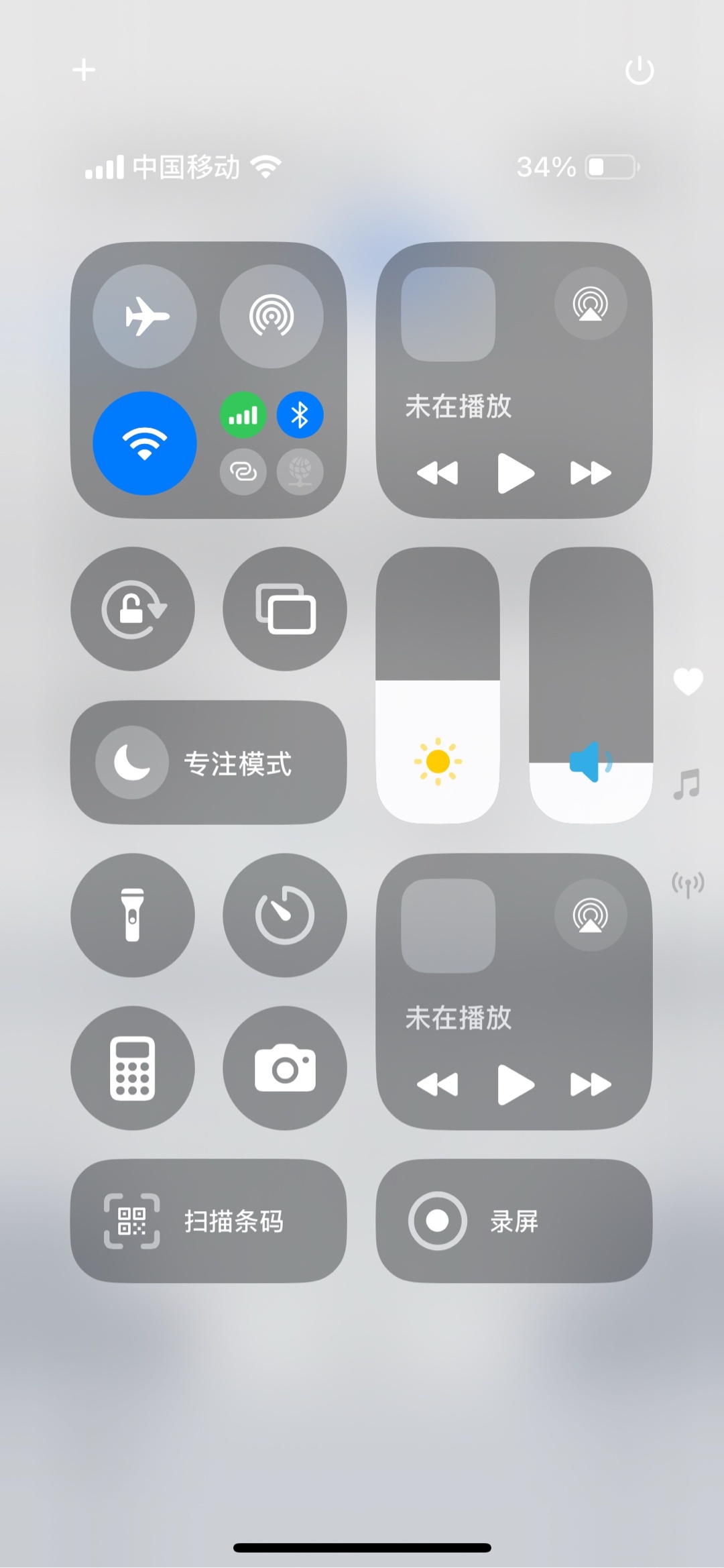Turn on 专注模式 Focus
Image resolution: width=724 pixels, height=1568 pixels.
[x=208, y=763]
